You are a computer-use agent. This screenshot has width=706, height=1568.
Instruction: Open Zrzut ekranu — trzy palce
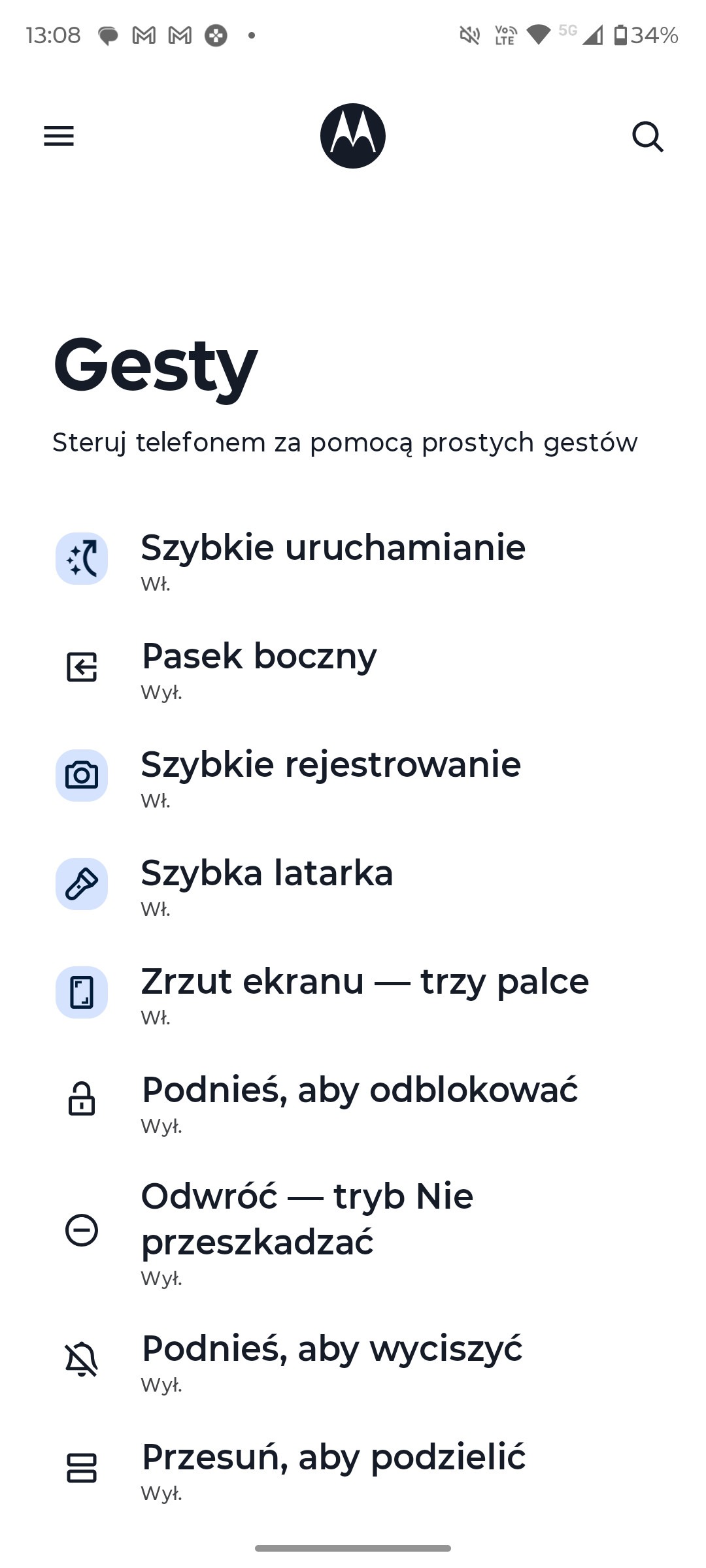click(x=353, y=993)
